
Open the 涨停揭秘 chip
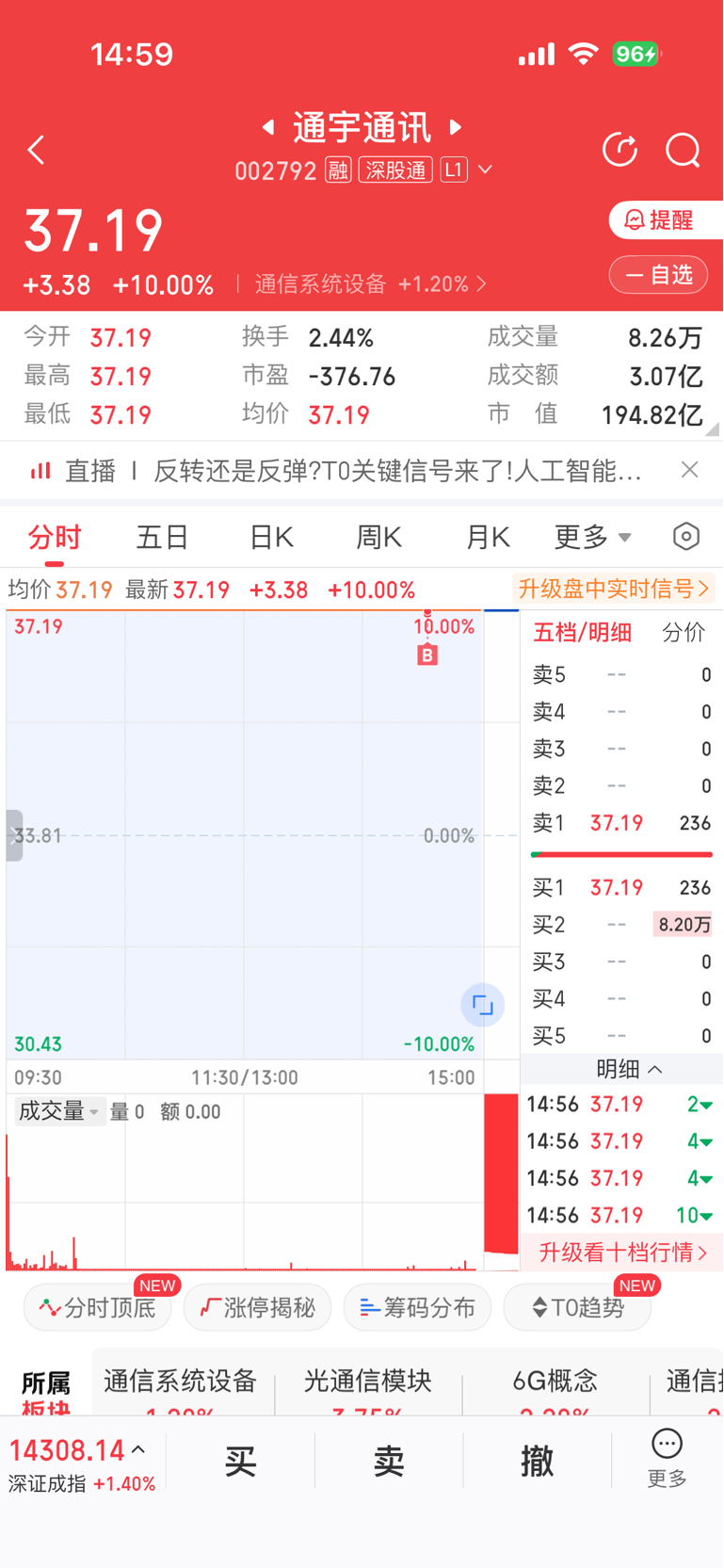point(257,1308)
